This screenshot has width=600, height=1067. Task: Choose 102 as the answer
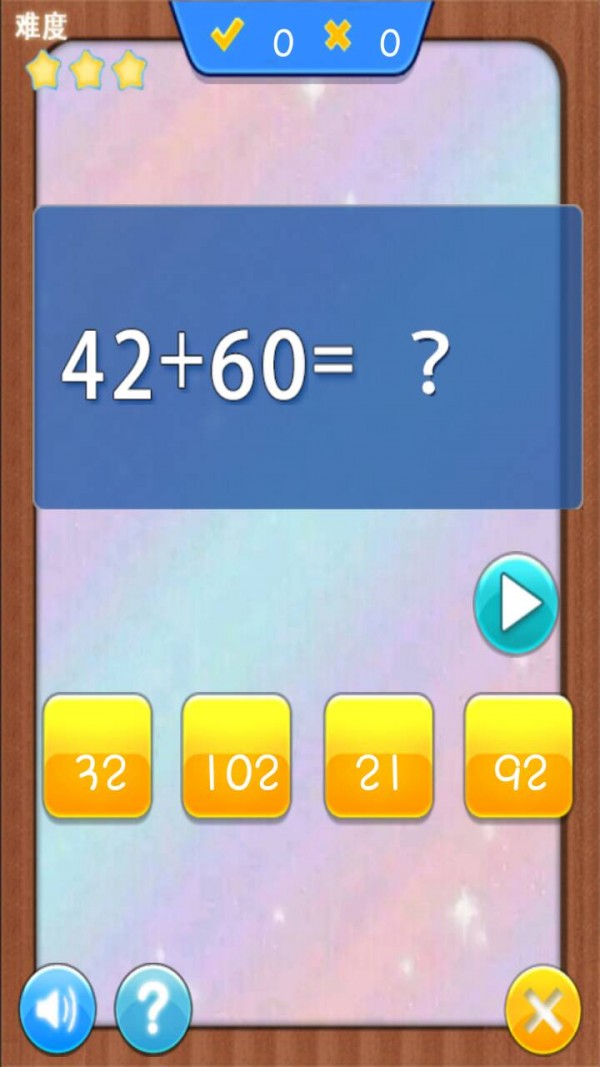point(236,756)
